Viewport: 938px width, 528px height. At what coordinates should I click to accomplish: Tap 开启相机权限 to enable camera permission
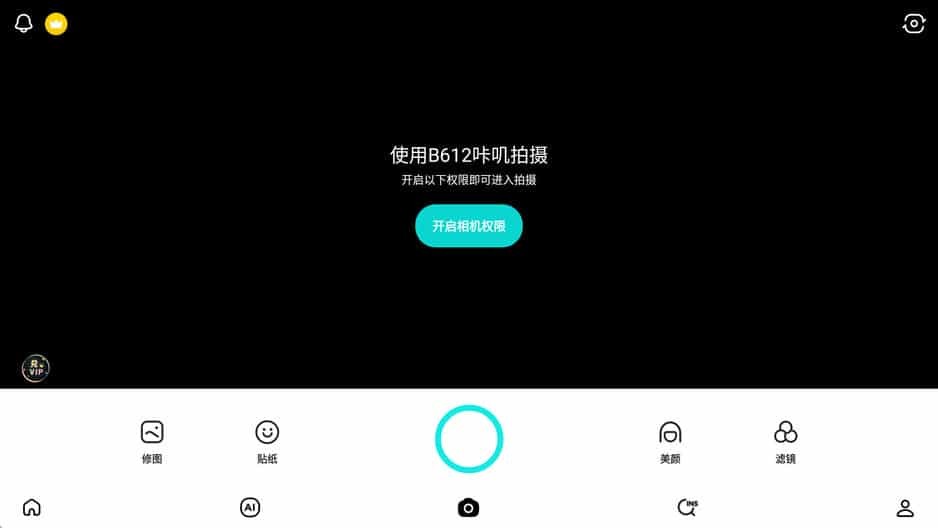[x=469, y=226]
